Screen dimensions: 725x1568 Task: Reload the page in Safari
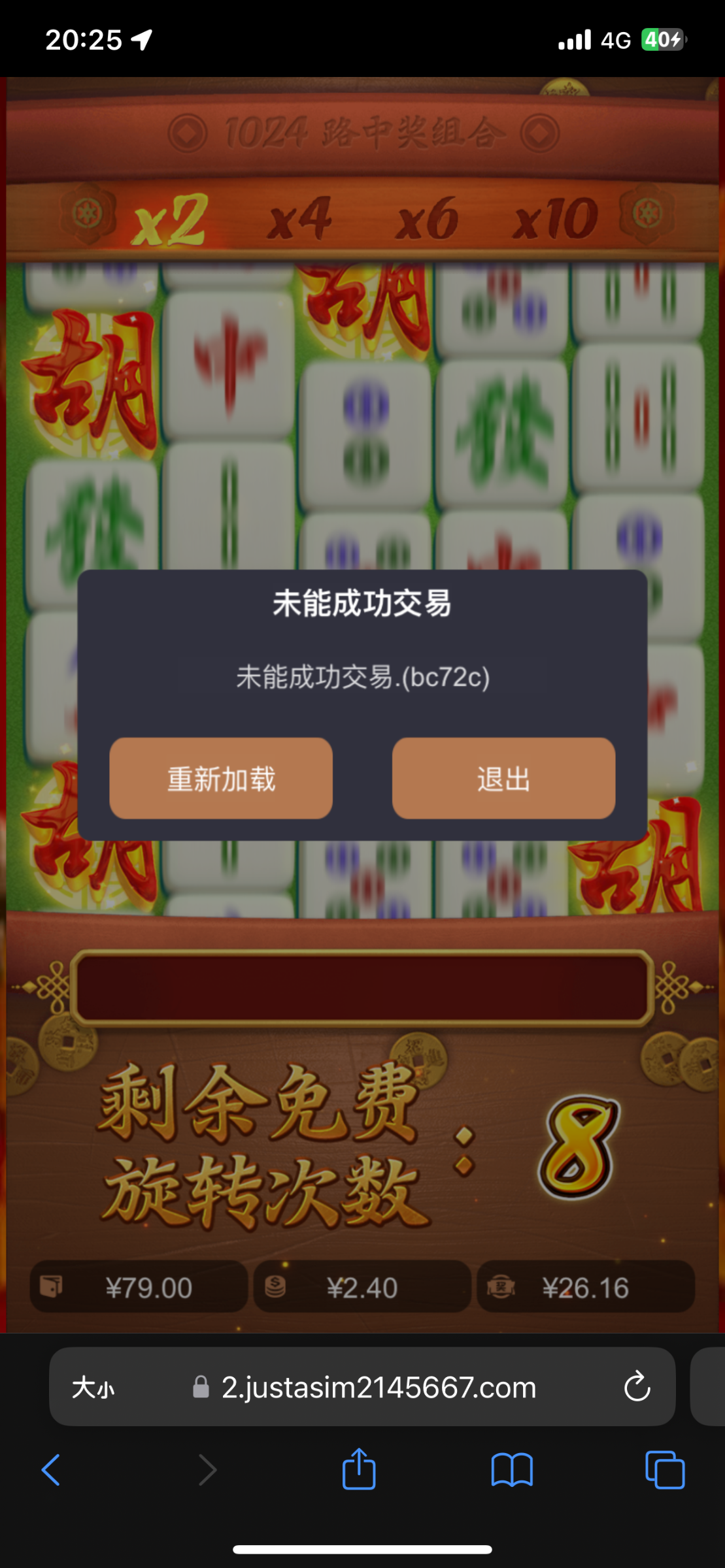(x=637, y=1387)
